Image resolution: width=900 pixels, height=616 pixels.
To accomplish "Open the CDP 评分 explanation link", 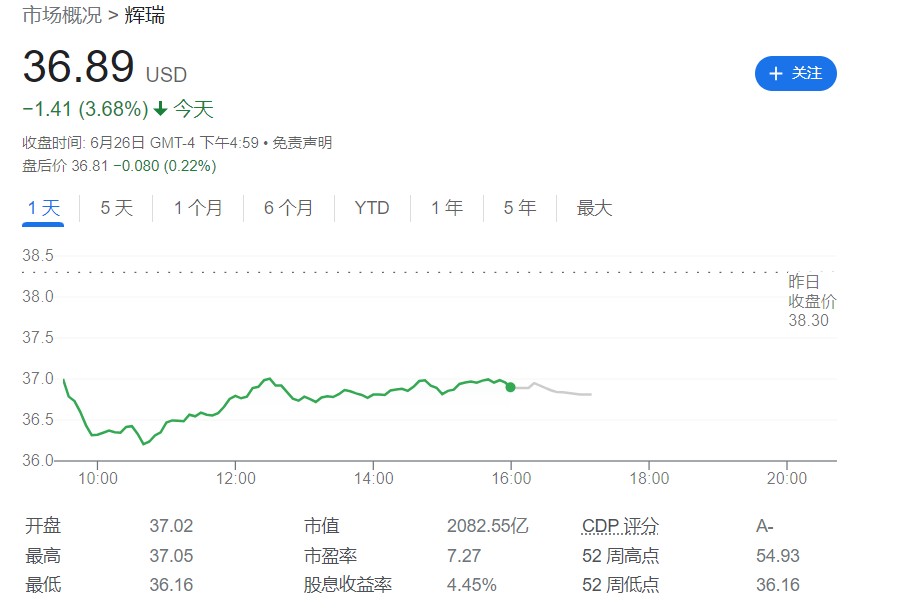I will [620, 527].
